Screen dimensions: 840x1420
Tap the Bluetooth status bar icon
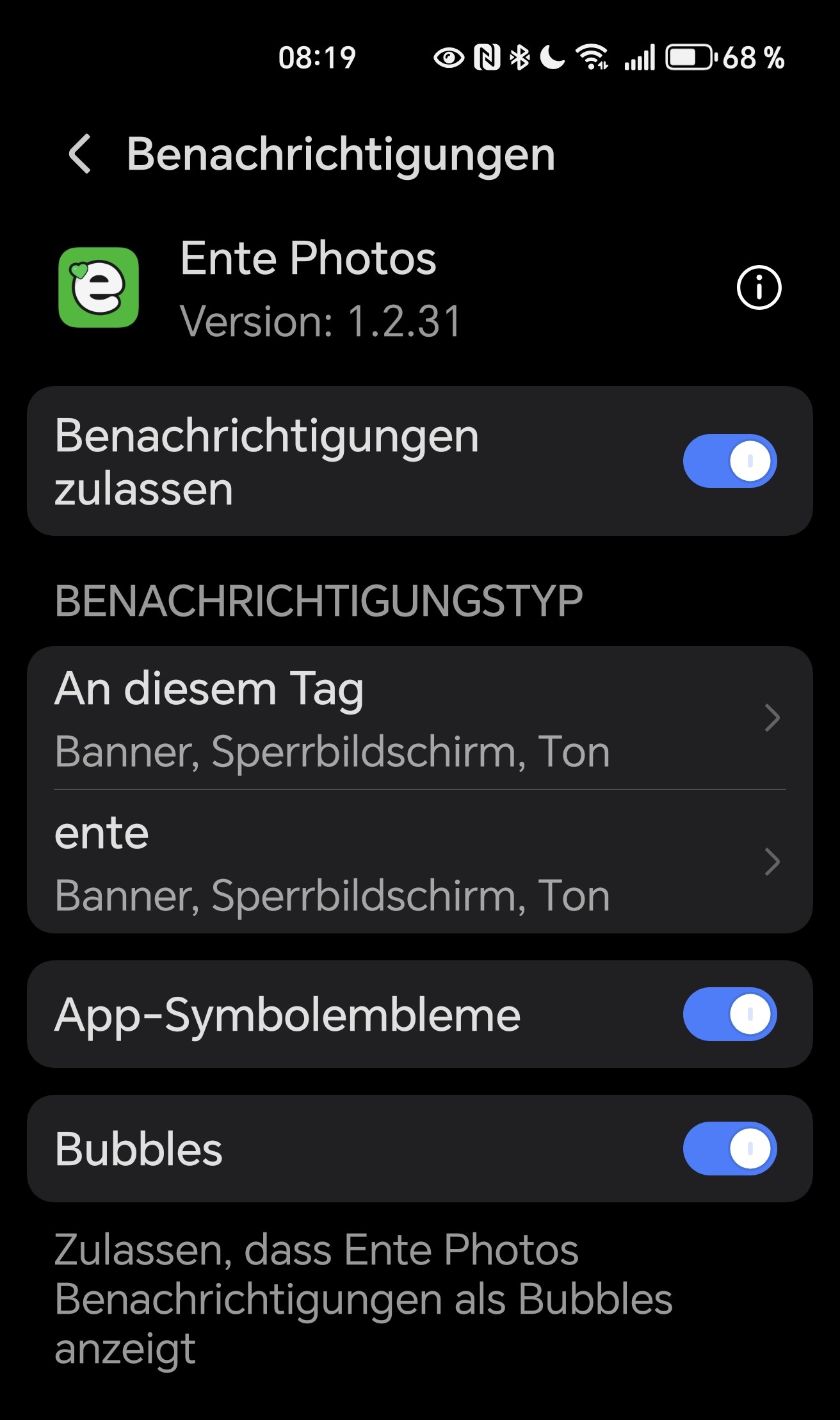tap(519, 58)
